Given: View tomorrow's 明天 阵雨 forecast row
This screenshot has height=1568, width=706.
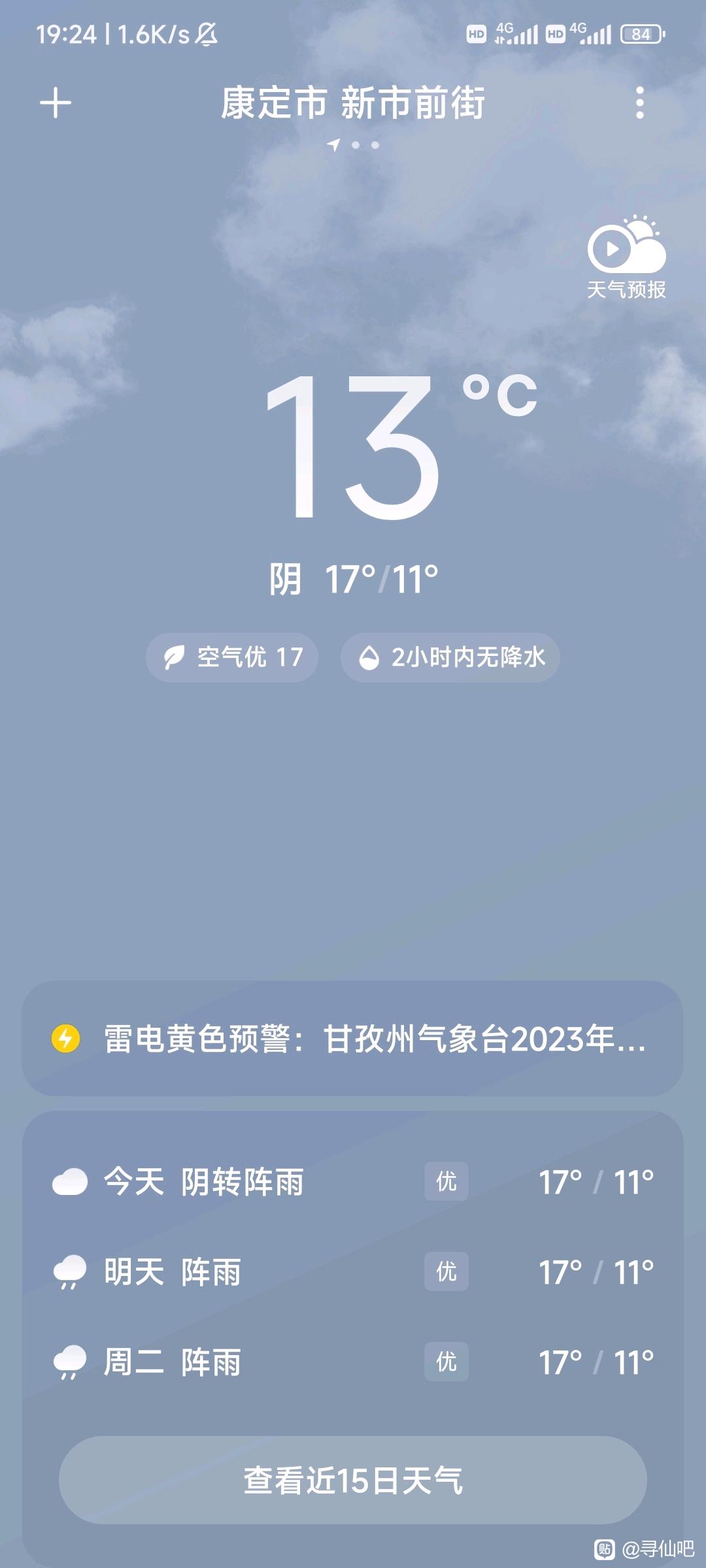Looking at the screenshot, I should (353, 1272).
